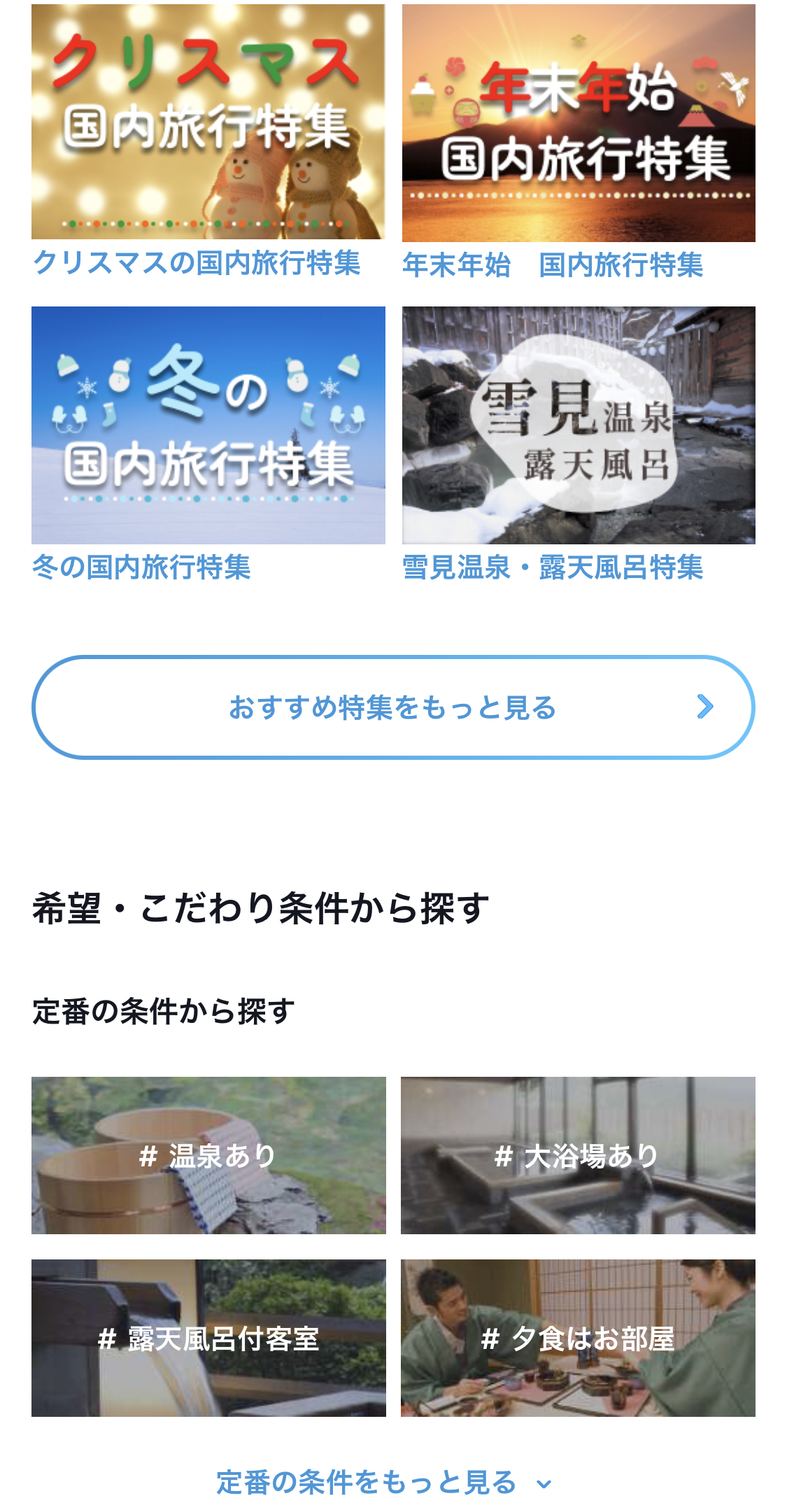Screen dimensions: 787x1512
Task: Open the 年末年始 国内旅行特集 banner
Action: click(579, 124)
